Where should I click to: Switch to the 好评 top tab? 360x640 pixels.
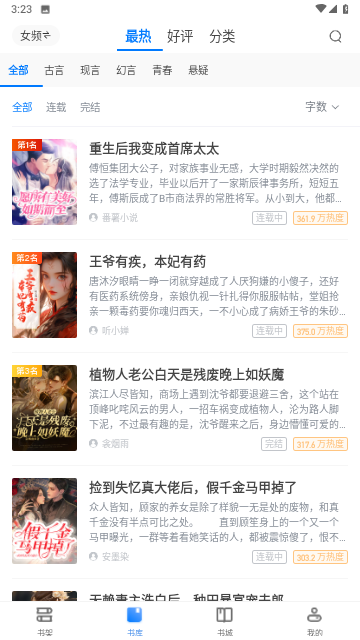click(x=180, y=37)
